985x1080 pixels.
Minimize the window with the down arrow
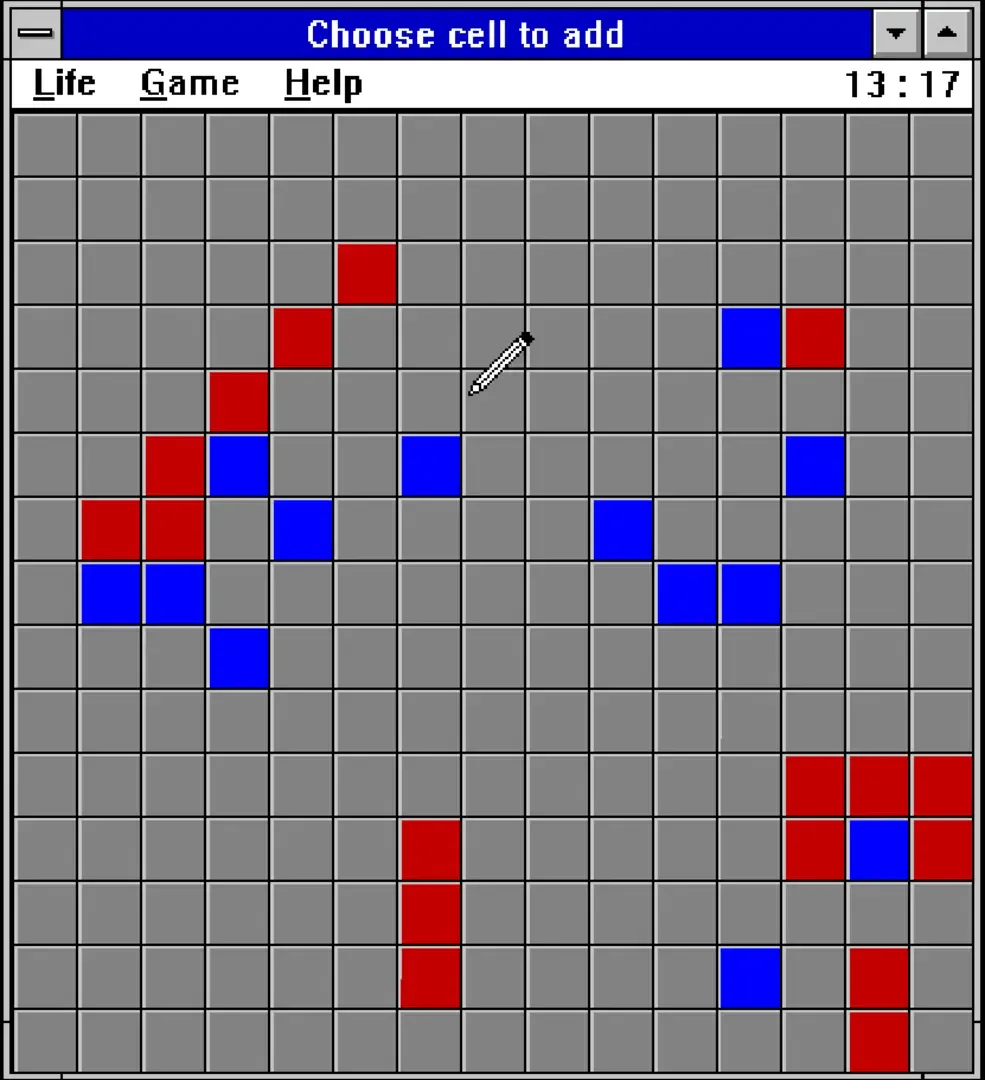point(896,34)
